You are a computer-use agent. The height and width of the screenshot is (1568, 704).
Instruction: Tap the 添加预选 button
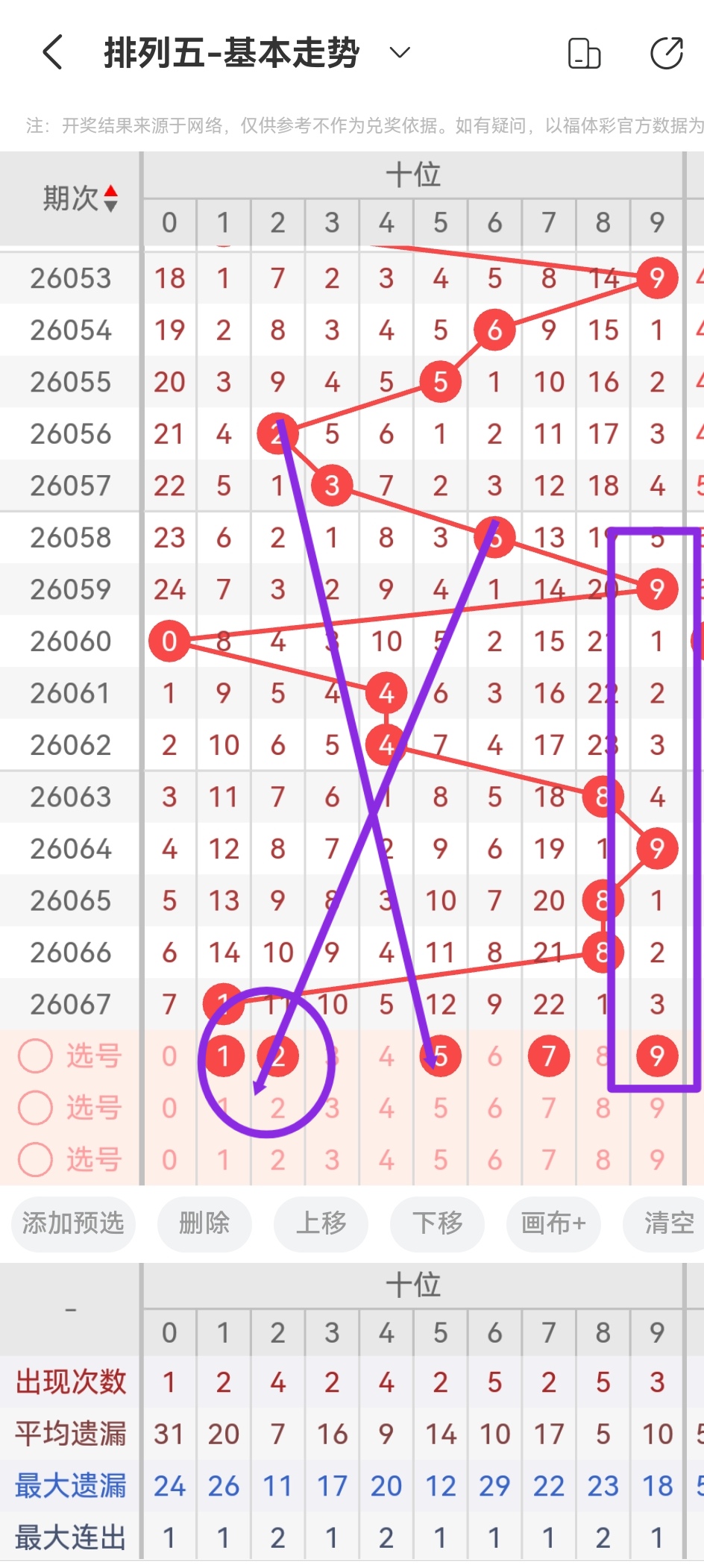click(72, 1223)
